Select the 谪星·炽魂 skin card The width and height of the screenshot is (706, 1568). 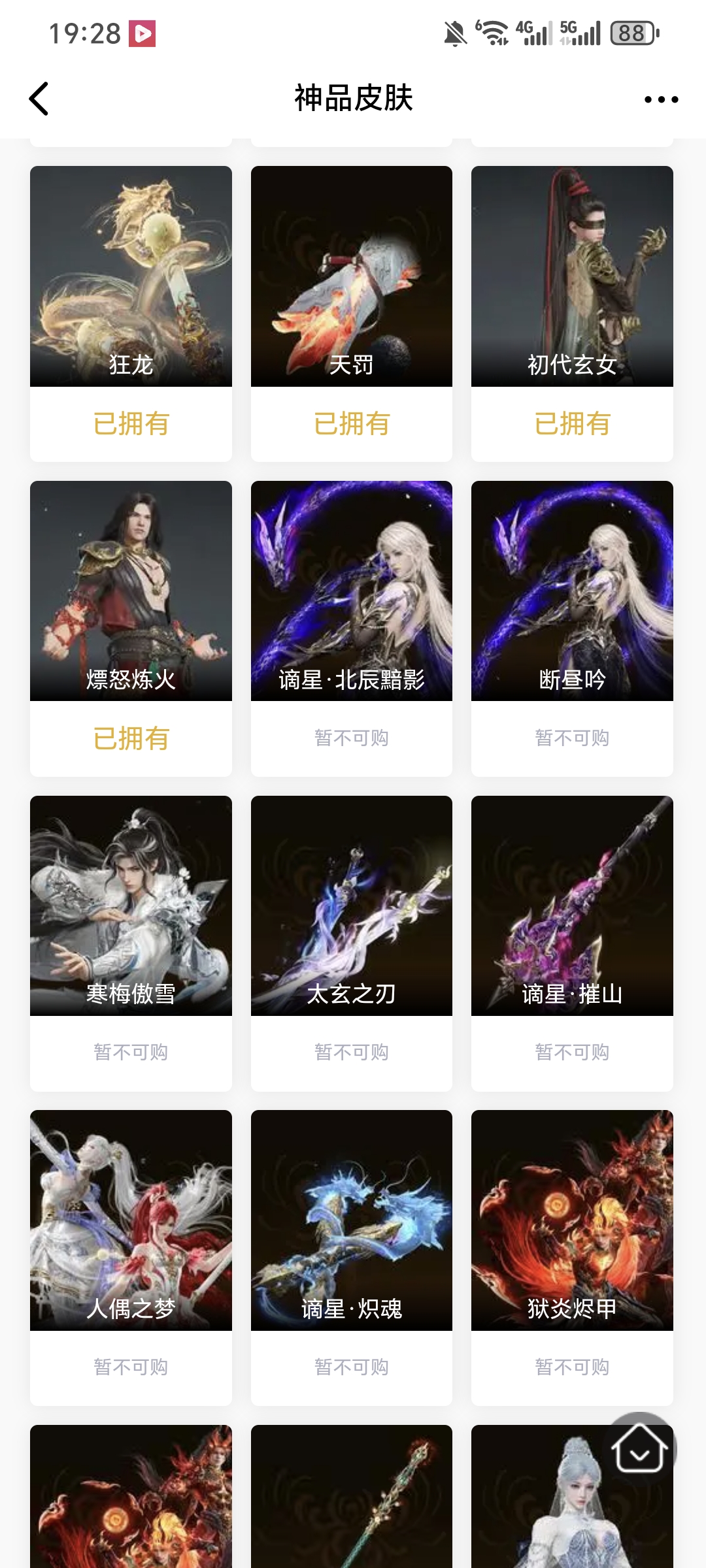(x=352, y=1220)
